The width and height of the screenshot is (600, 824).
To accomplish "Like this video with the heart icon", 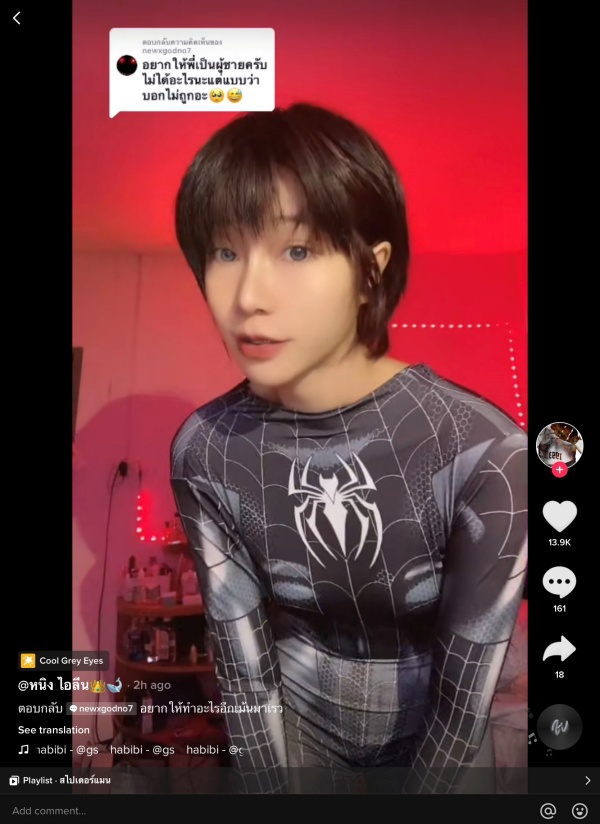I will point(559,516).
